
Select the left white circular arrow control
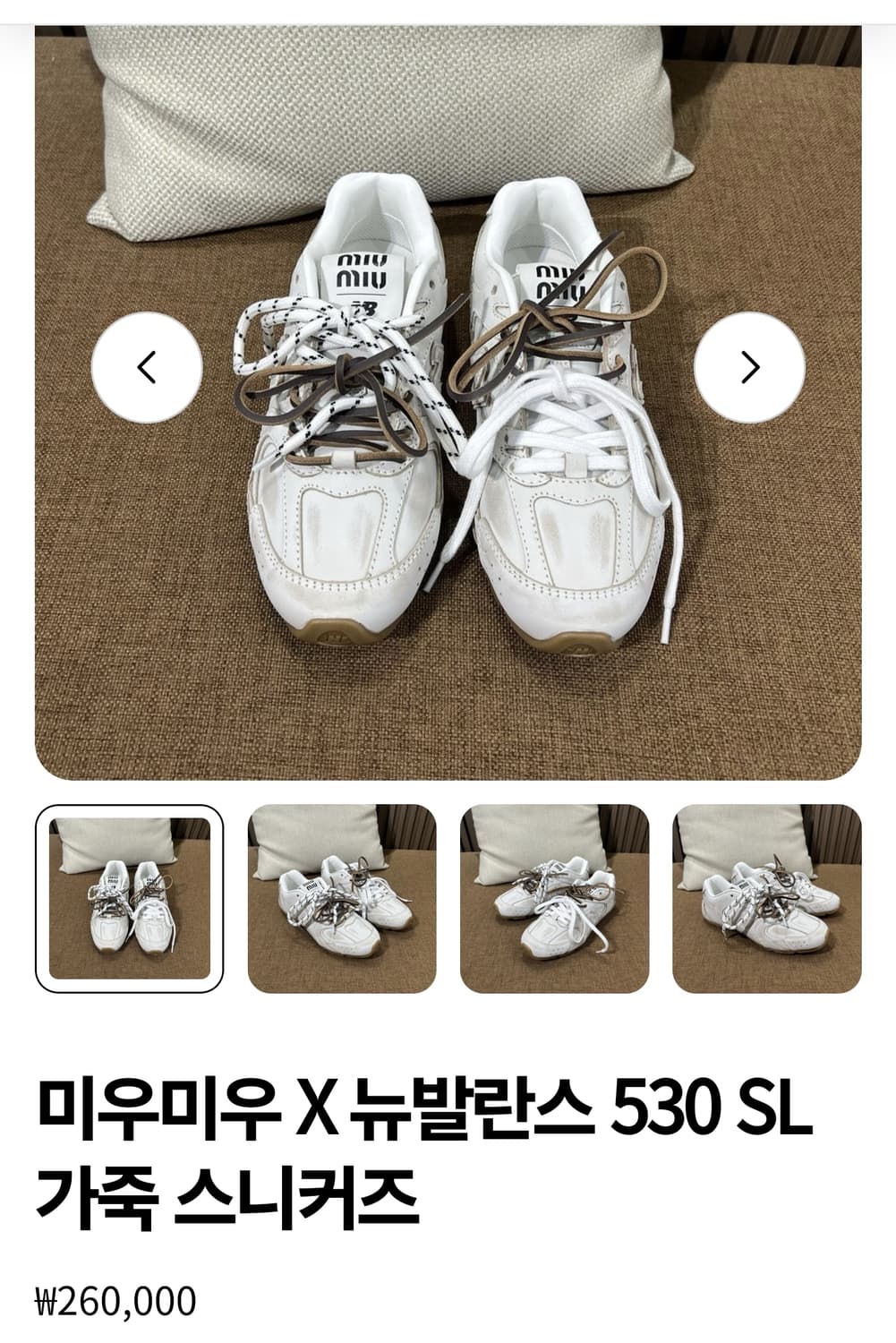tap(146, 365)
